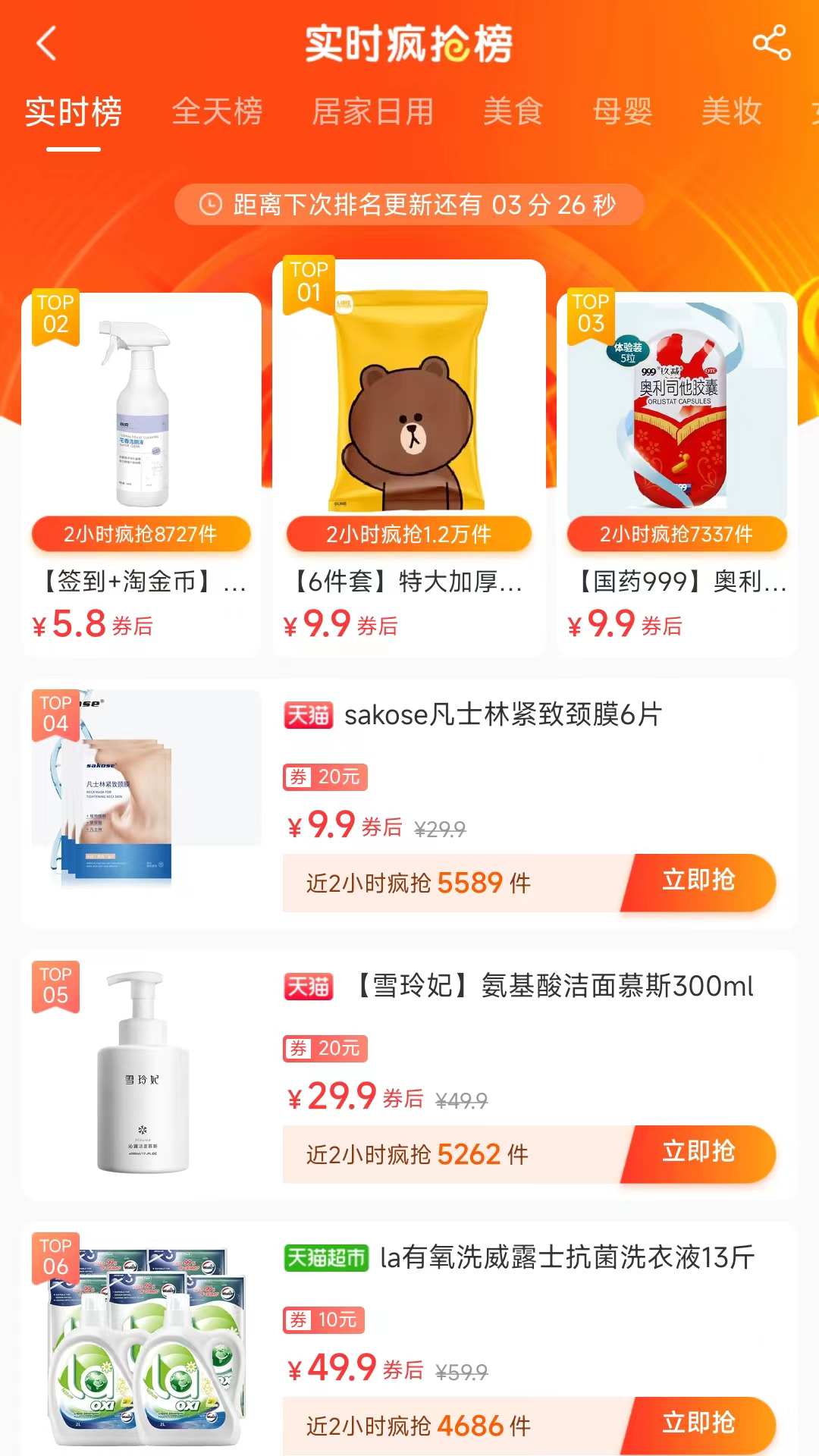The height and width of the screenshot is (1456, 819).
Task: Click the clock icon in the countdown banner
Action: 209,203
